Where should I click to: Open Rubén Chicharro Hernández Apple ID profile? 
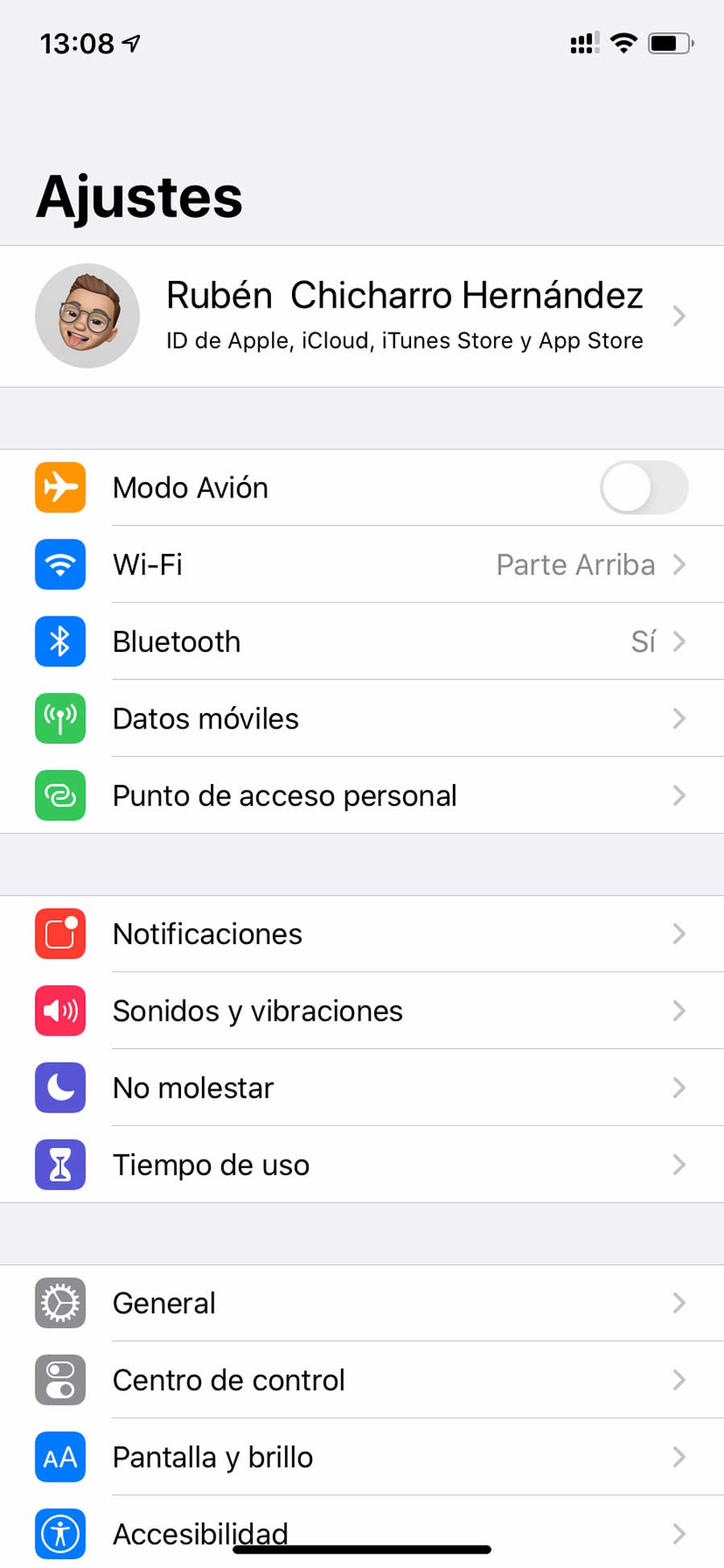[362, 316]
